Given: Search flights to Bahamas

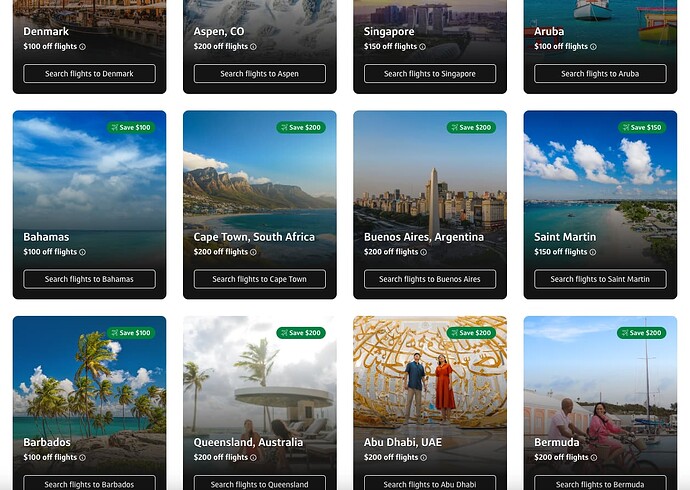Looking at the screenshot, I should tap(89, 279).
